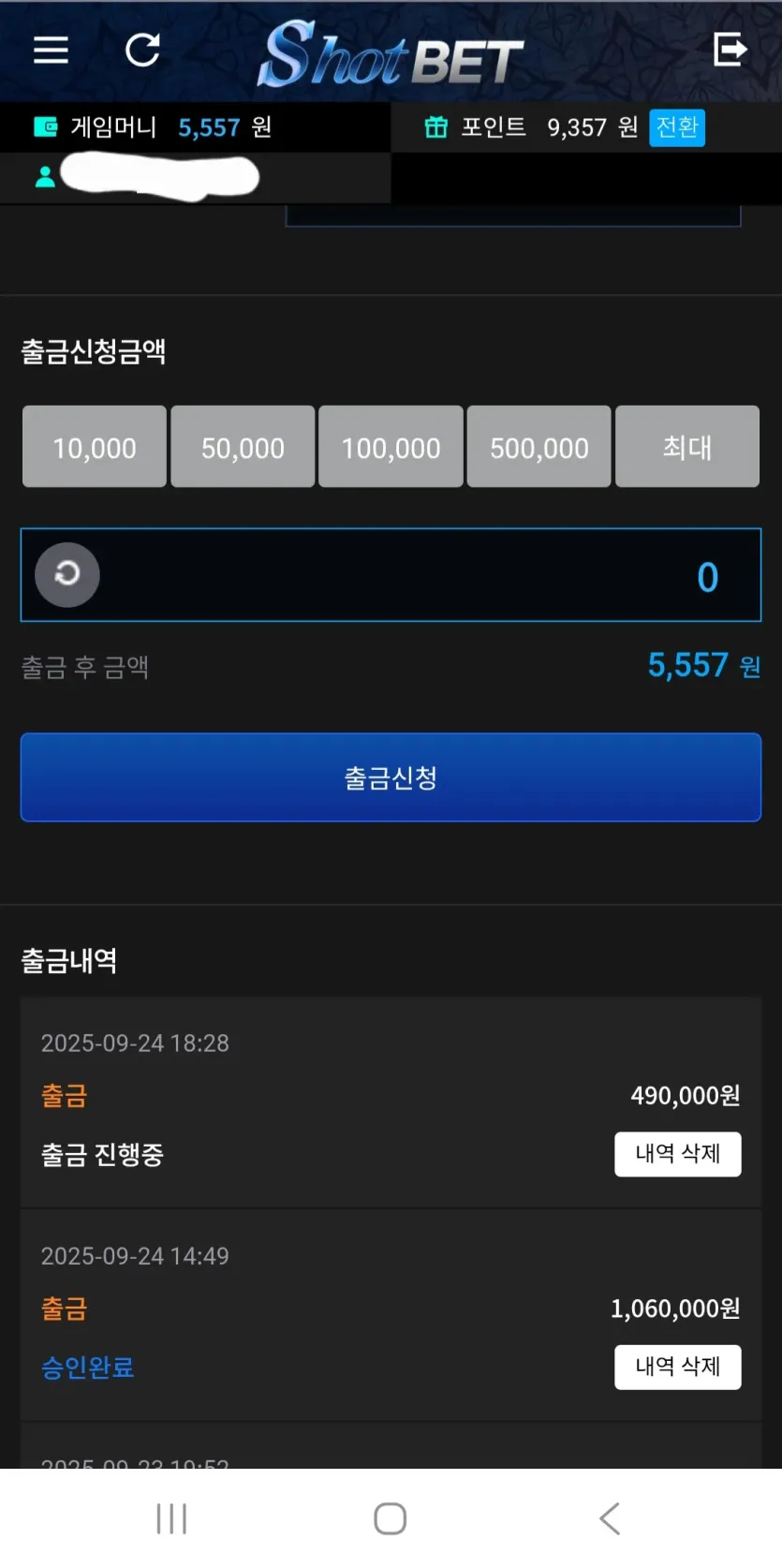Open recent apps from navigation bar
Screen dimensions: 782x1568
[172, 1518]
